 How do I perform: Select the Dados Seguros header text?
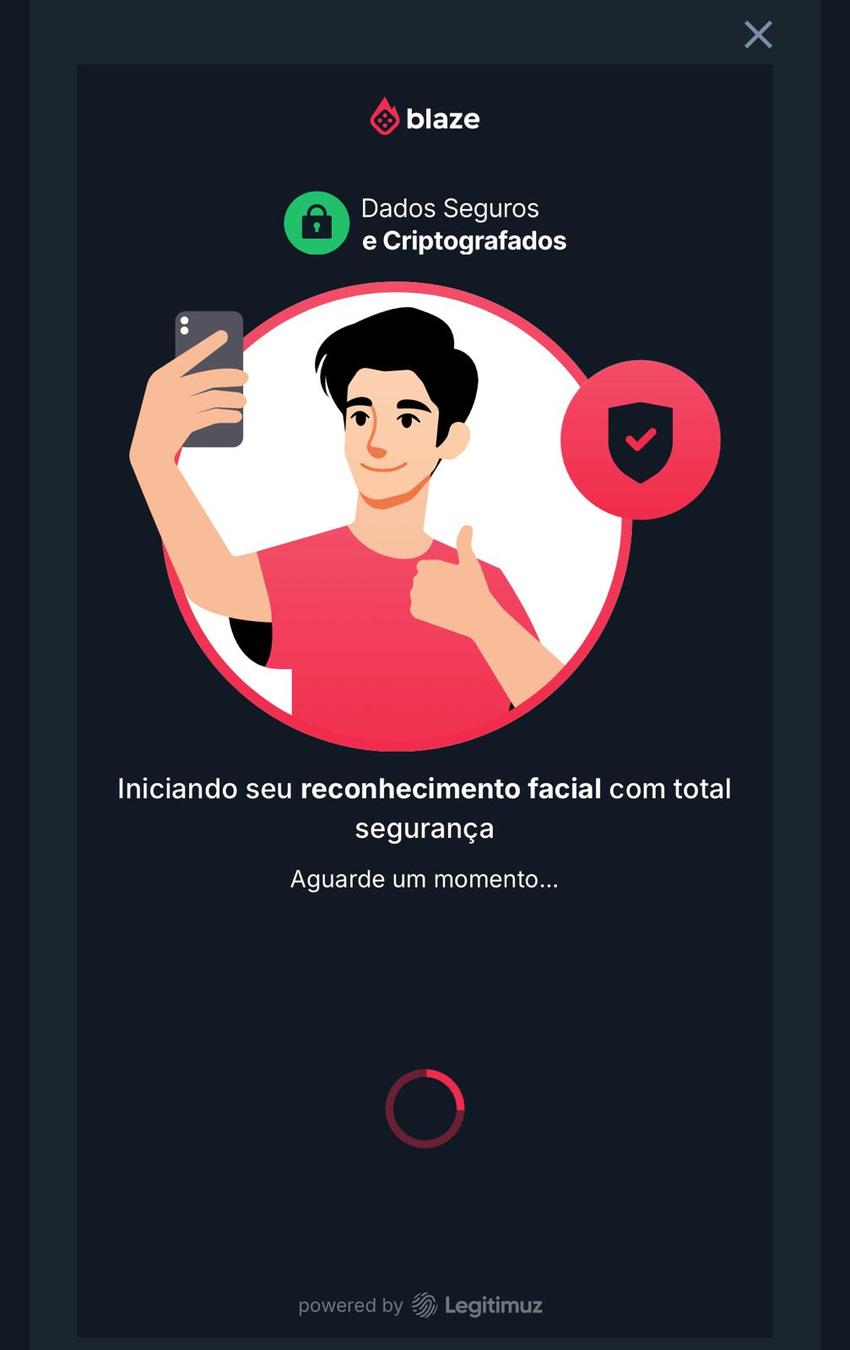448,208
